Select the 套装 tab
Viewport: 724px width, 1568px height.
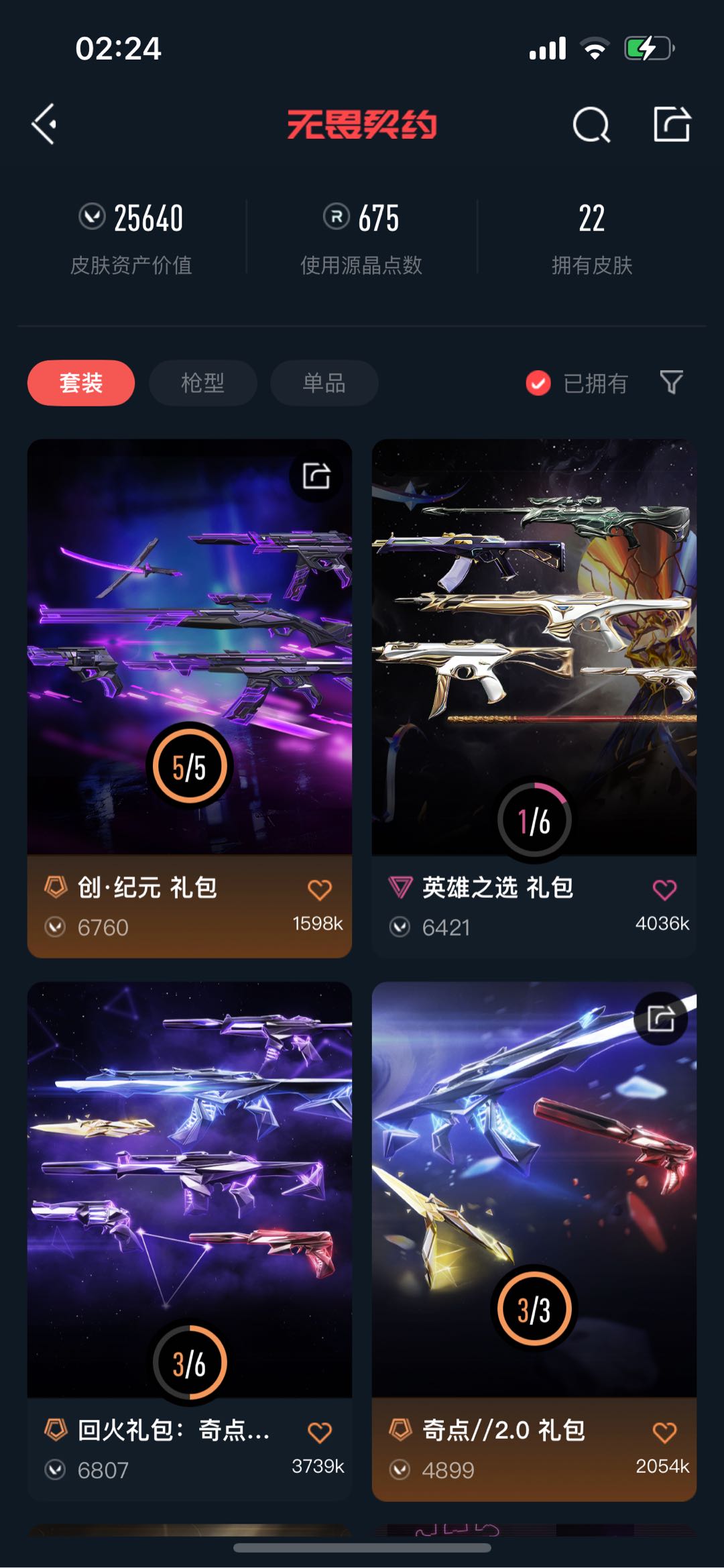tap(81, 383)
